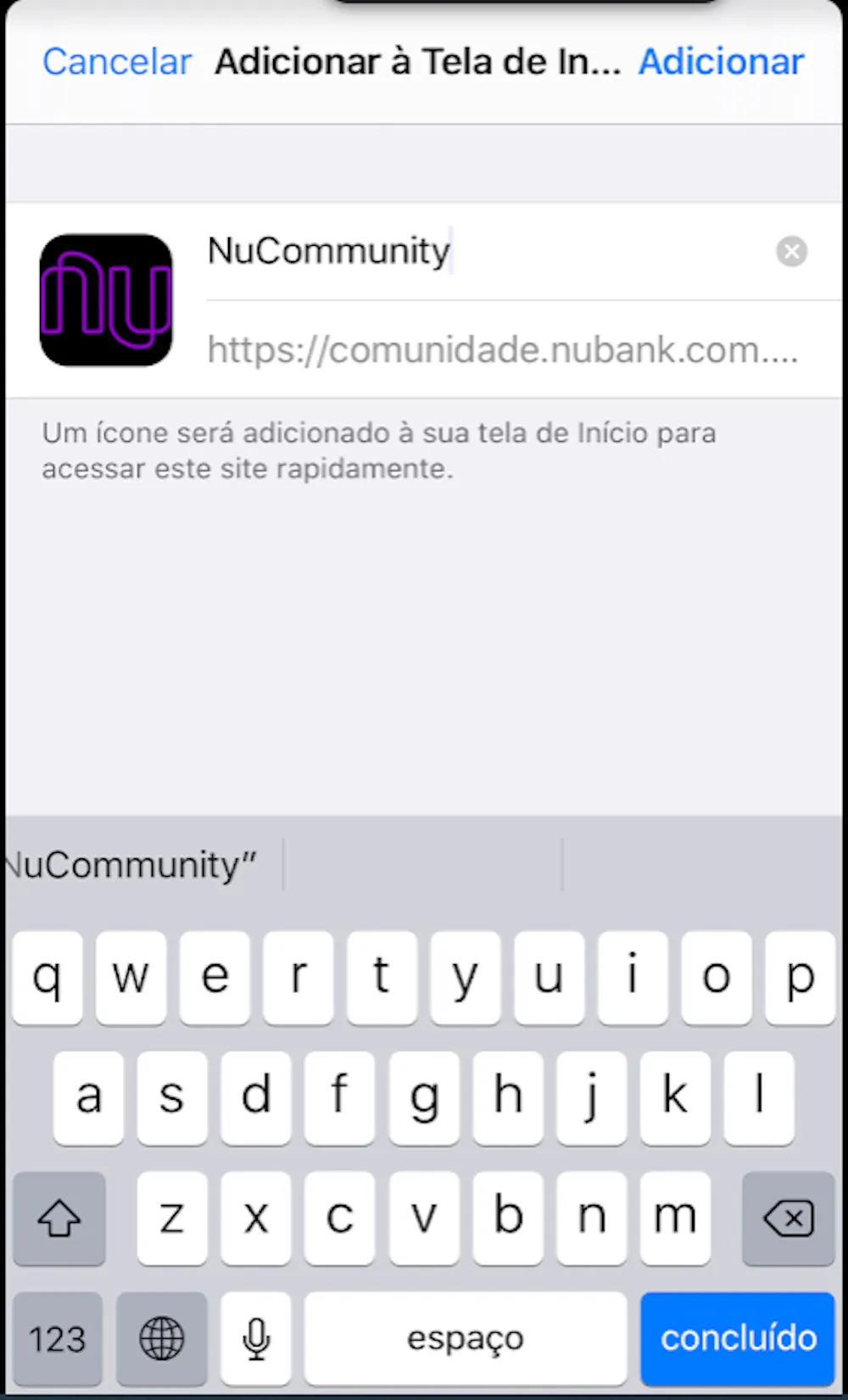Image resolution: width=848 pixels, height=1400 pixels.
Task: Toggle the shift key
Action: [59, 1219]
